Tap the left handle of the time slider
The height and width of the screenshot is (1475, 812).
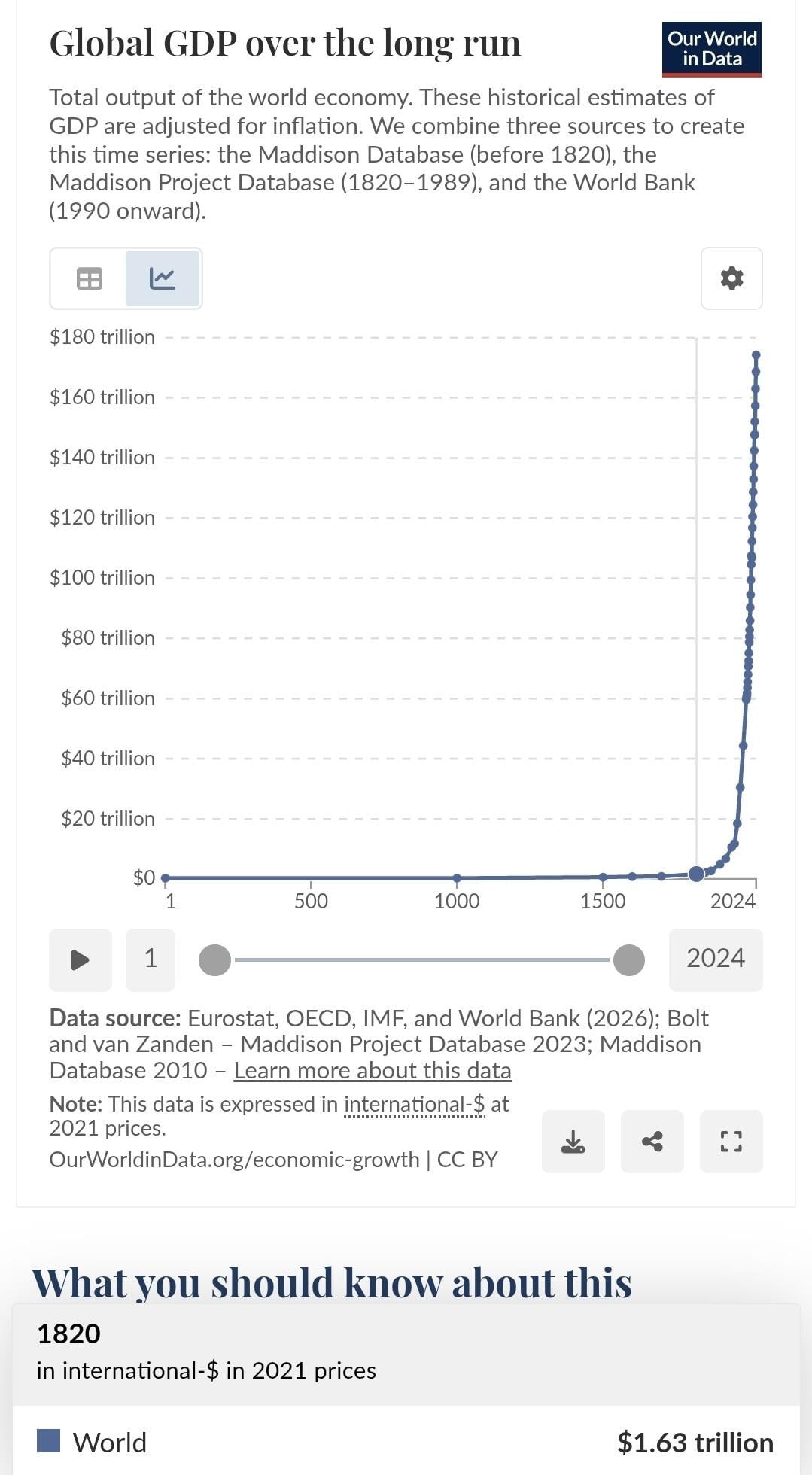(x=214, y=960)
